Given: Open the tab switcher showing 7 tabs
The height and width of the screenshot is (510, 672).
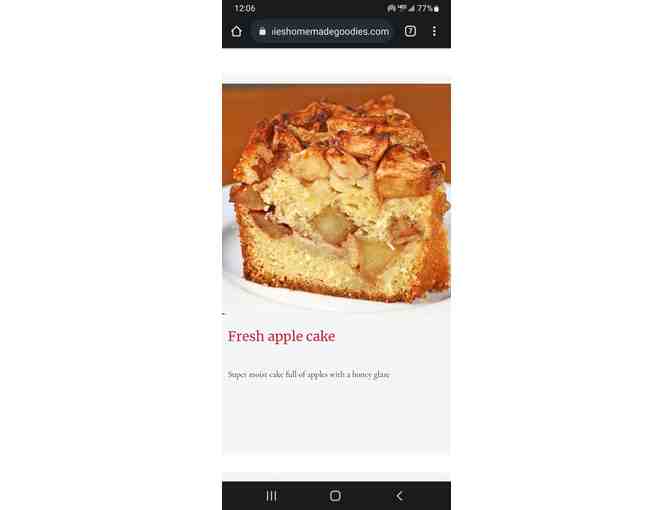Looking at the screenshot, I should [x=410, y=31].
